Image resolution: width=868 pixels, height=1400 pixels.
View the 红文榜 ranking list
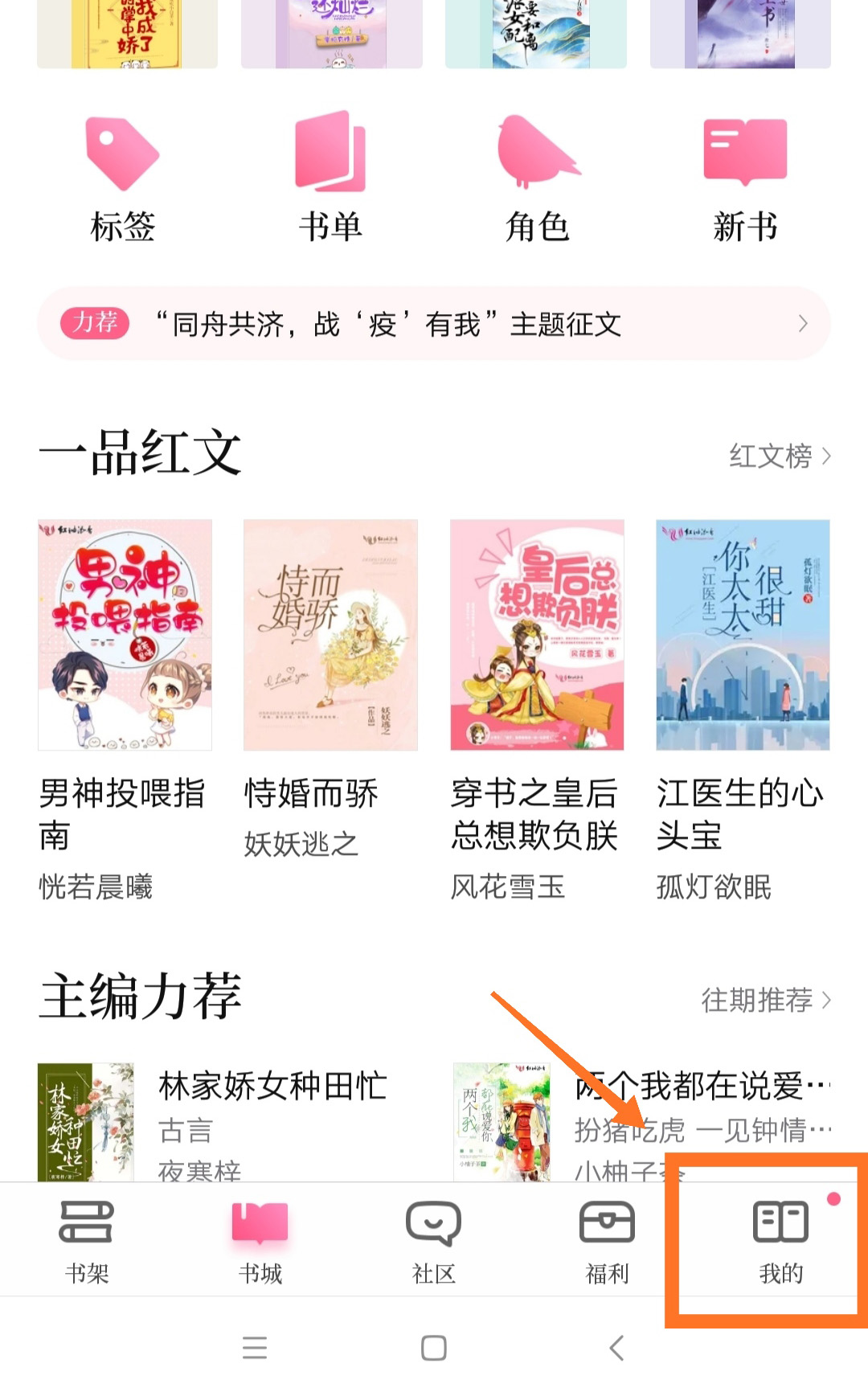coord(779,456)
